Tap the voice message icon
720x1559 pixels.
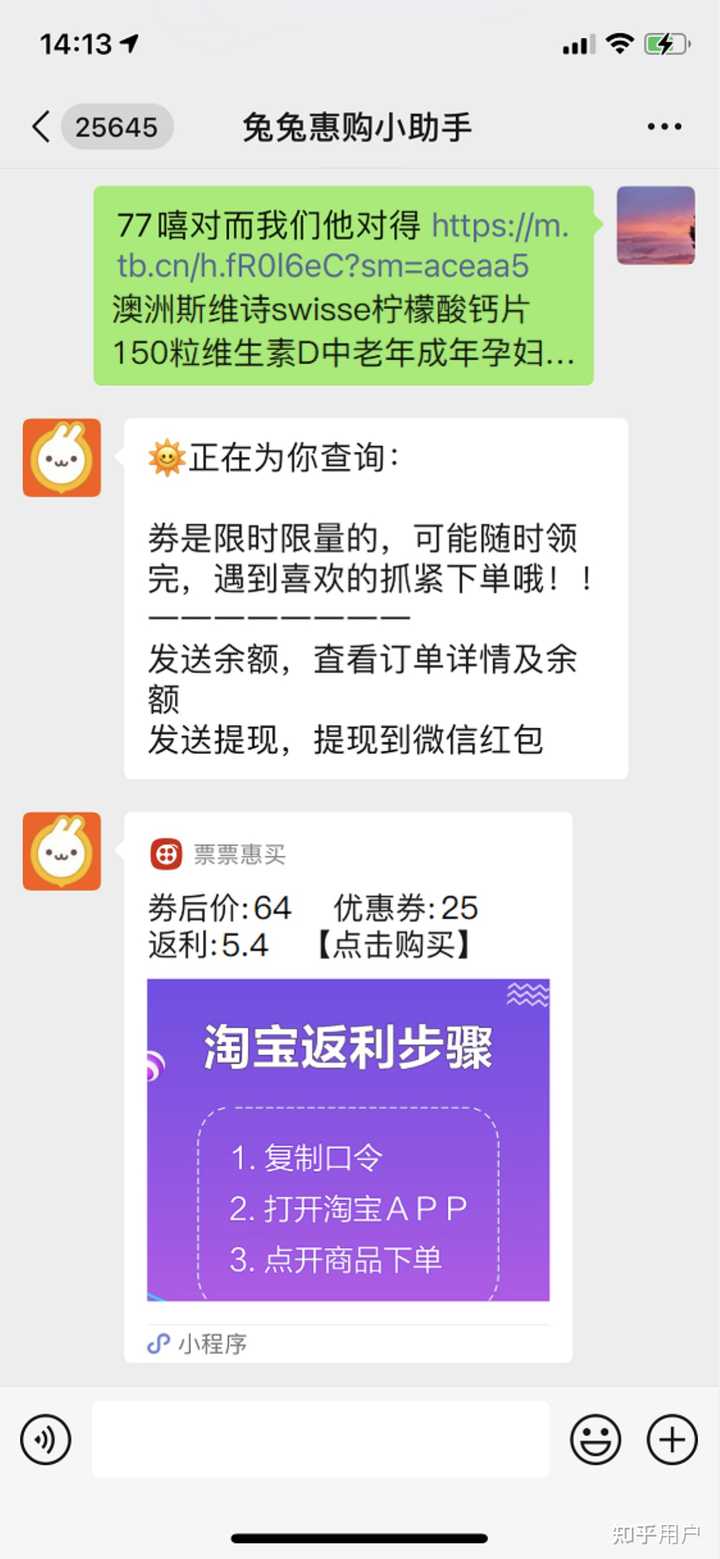pyautogui.click(x=45, y=1439)
